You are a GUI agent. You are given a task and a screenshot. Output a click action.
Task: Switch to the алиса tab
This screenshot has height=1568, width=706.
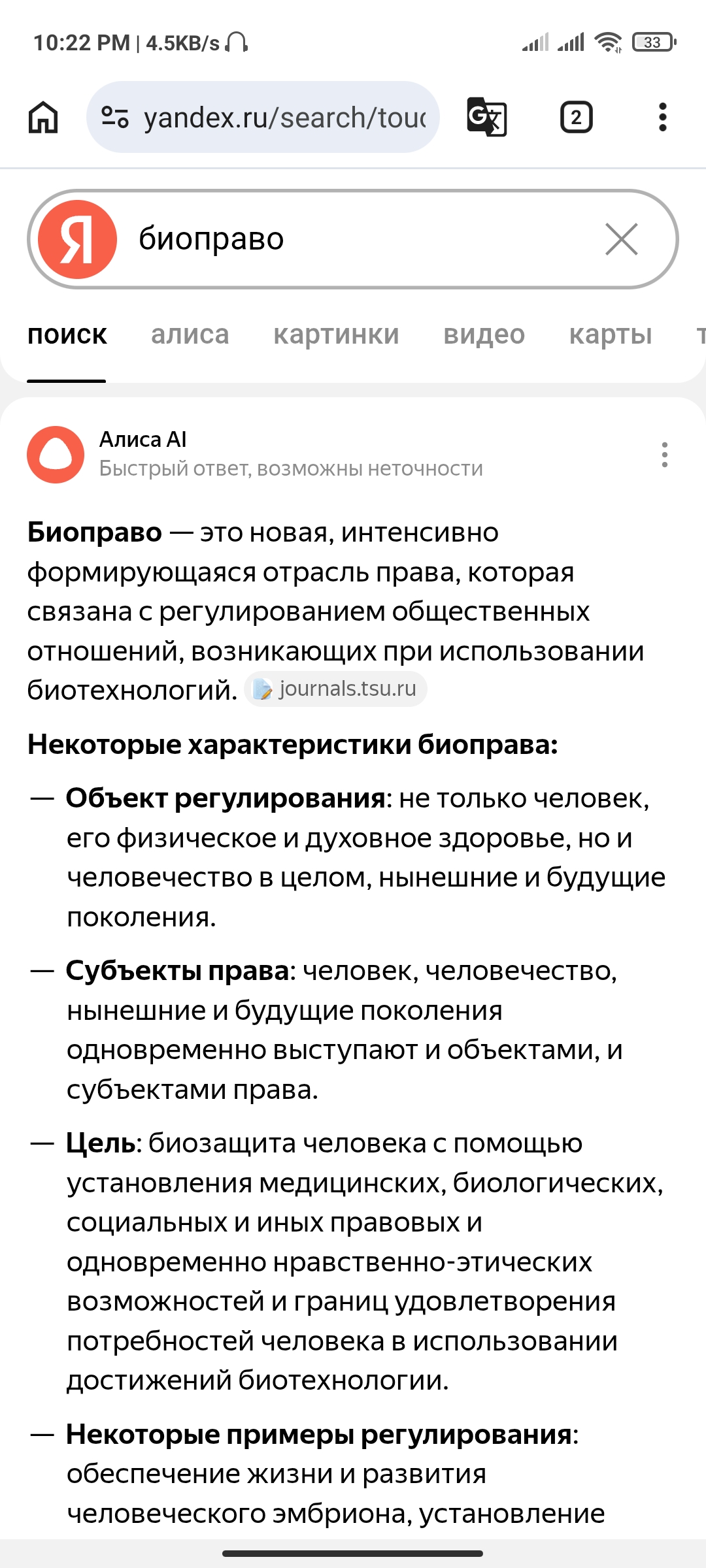pos(190,335)
